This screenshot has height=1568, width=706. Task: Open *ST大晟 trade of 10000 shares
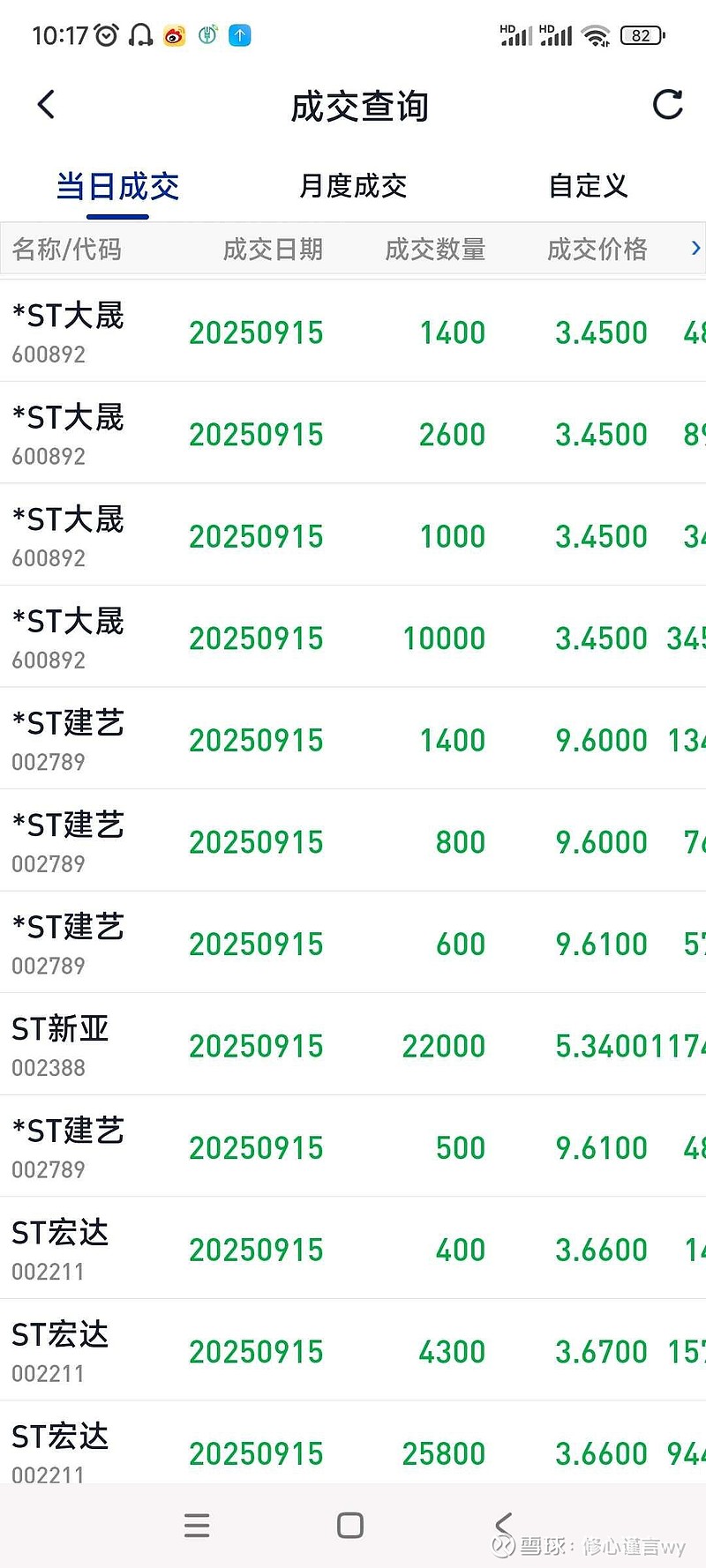point(353,637)
